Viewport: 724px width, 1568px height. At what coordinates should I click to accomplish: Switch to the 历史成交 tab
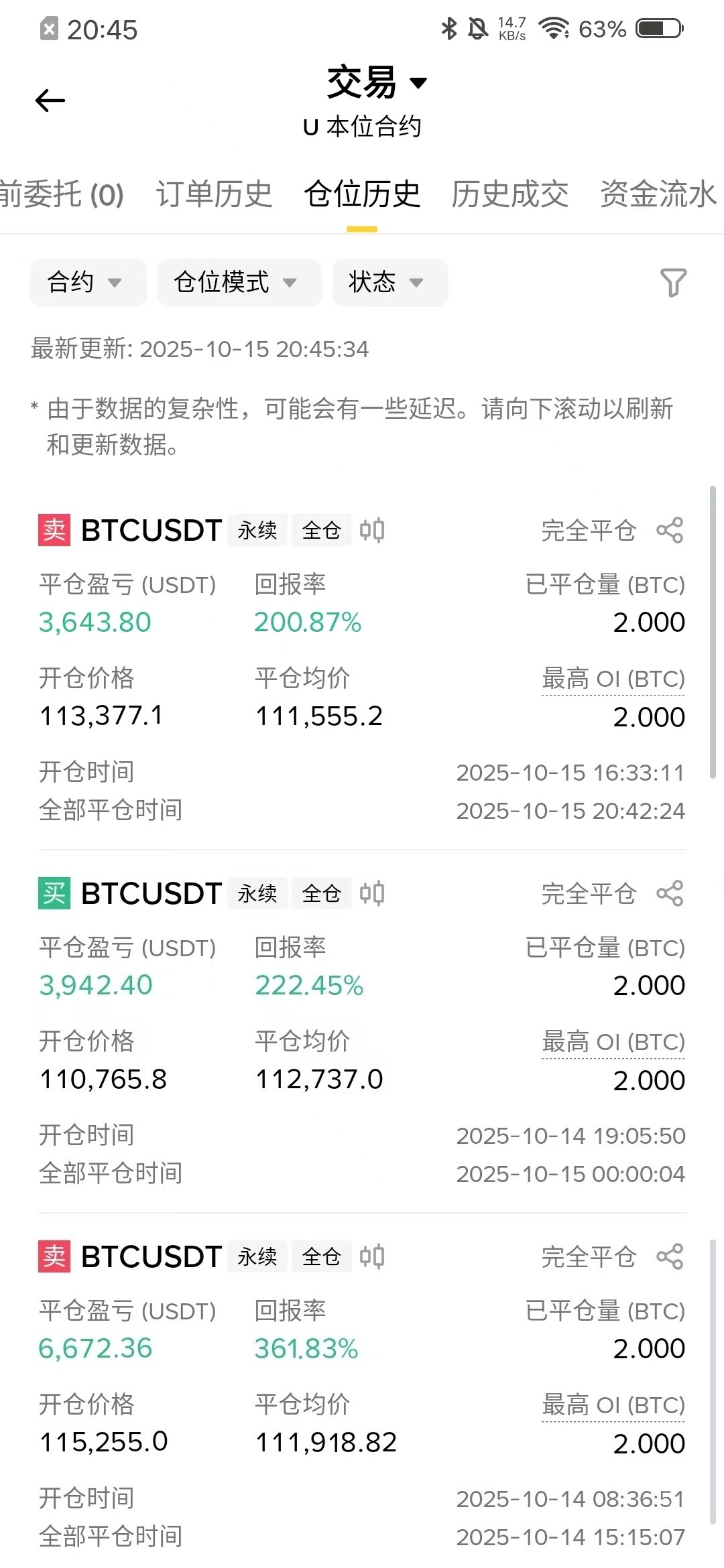pos(509,194)
